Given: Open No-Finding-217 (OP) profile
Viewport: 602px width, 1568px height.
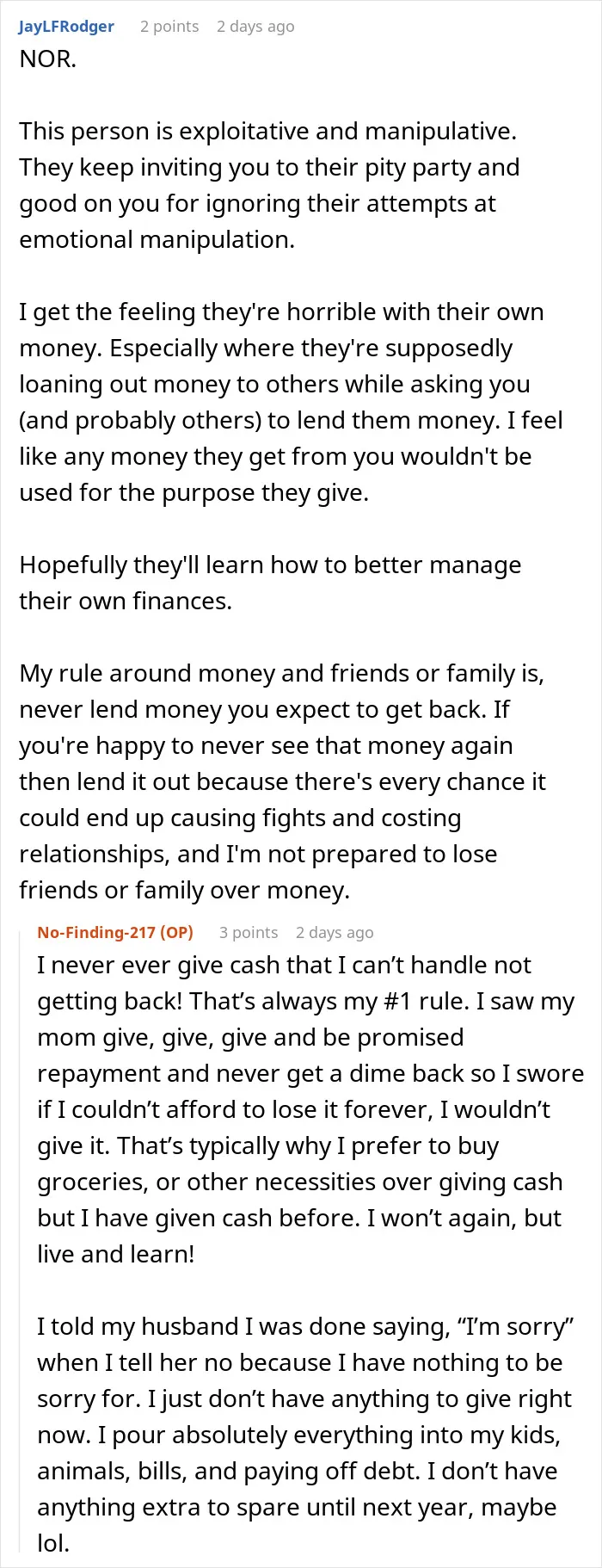Looking at the screenshot, I should tap(115, 932).
